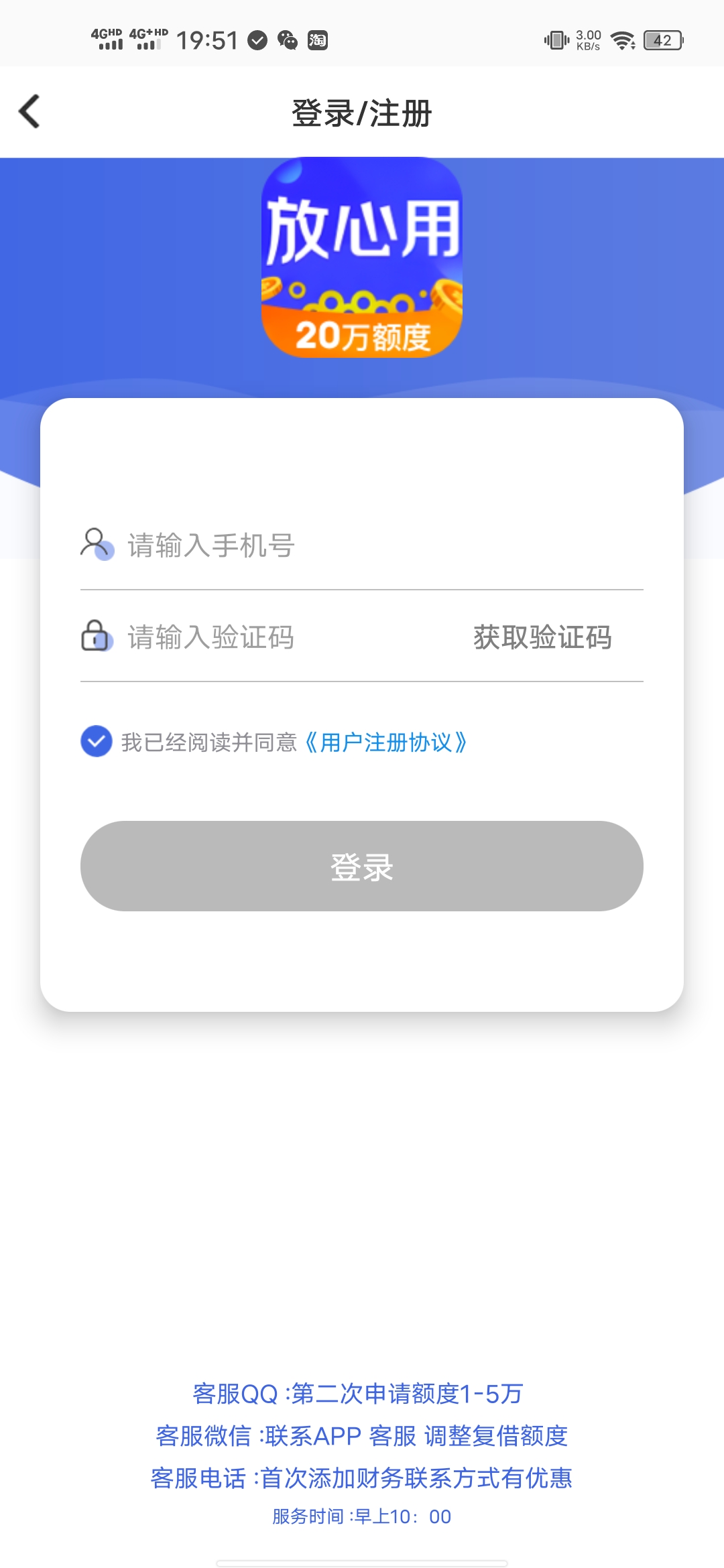Tap 获取验证码 to request a code

542,637
